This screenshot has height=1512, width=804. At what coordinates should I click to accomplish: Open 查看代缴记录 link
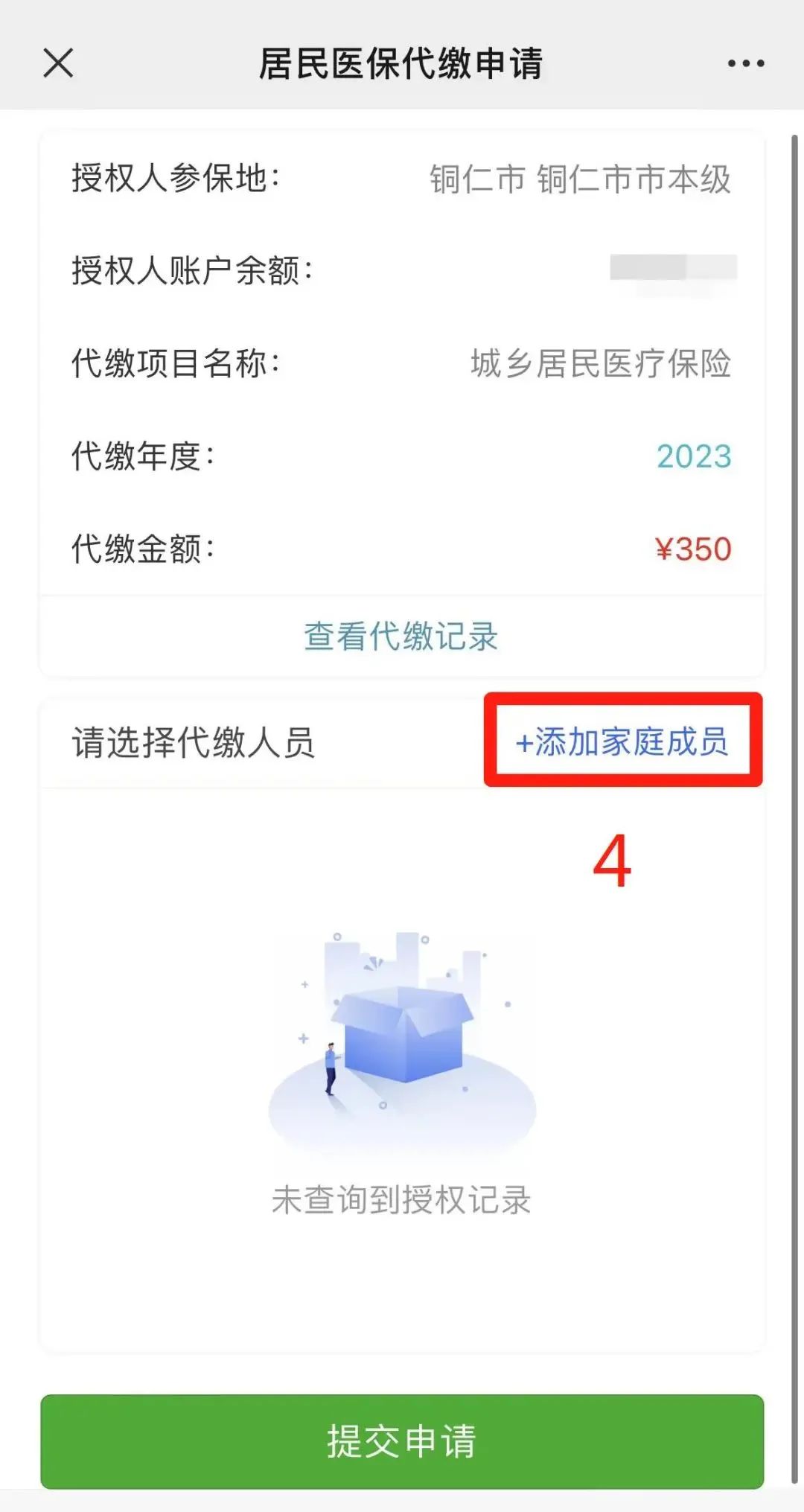401,637
